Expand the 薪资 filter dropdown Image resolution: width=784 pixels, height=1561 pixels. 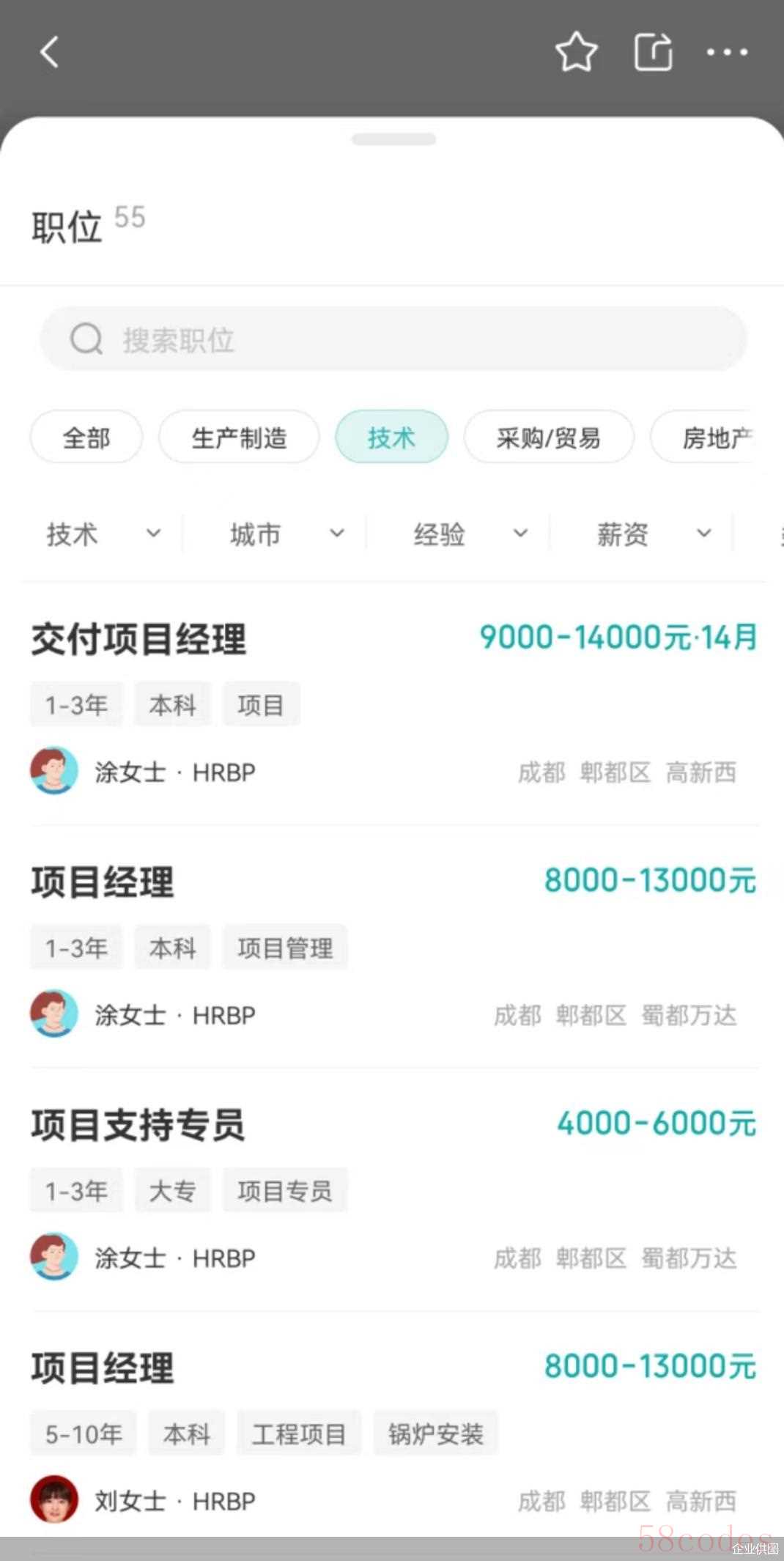click(x=652, y=534)
